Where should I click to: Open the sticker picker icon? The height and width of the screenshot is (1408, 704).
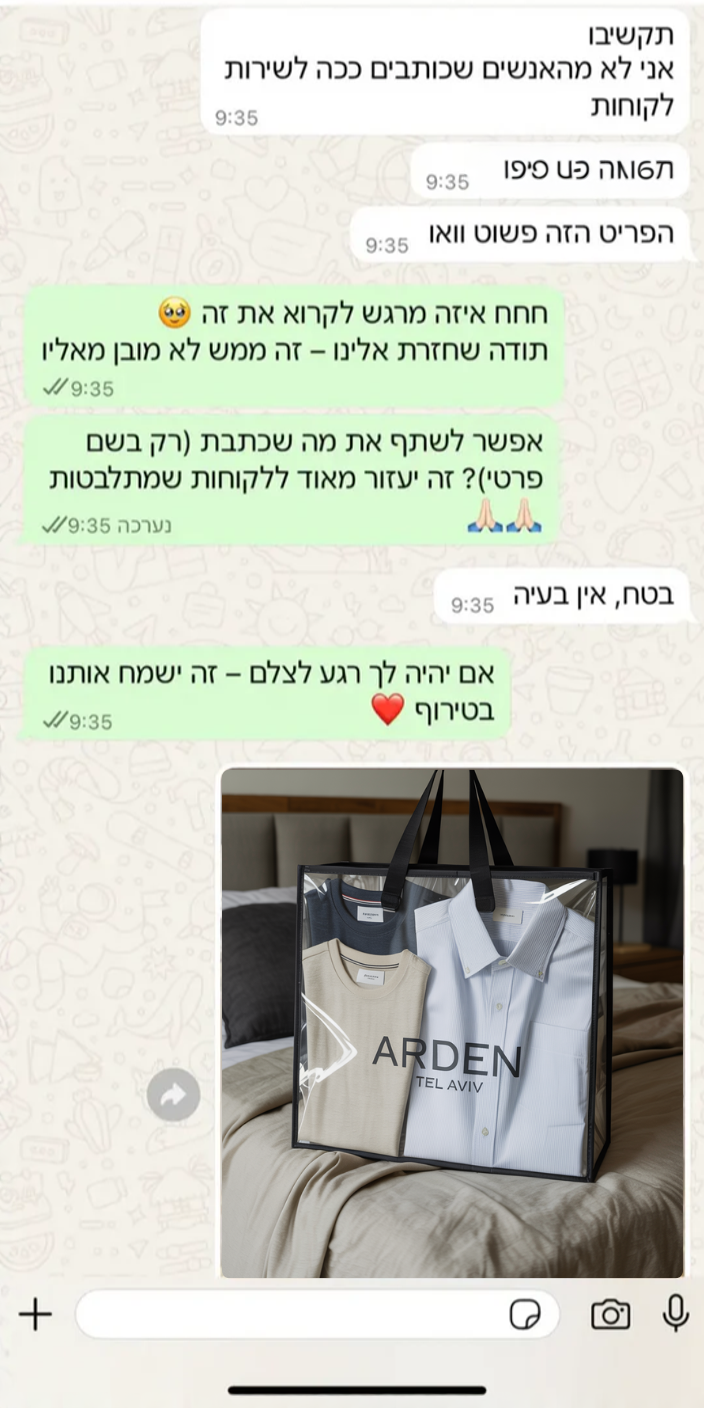(525, 1314)
